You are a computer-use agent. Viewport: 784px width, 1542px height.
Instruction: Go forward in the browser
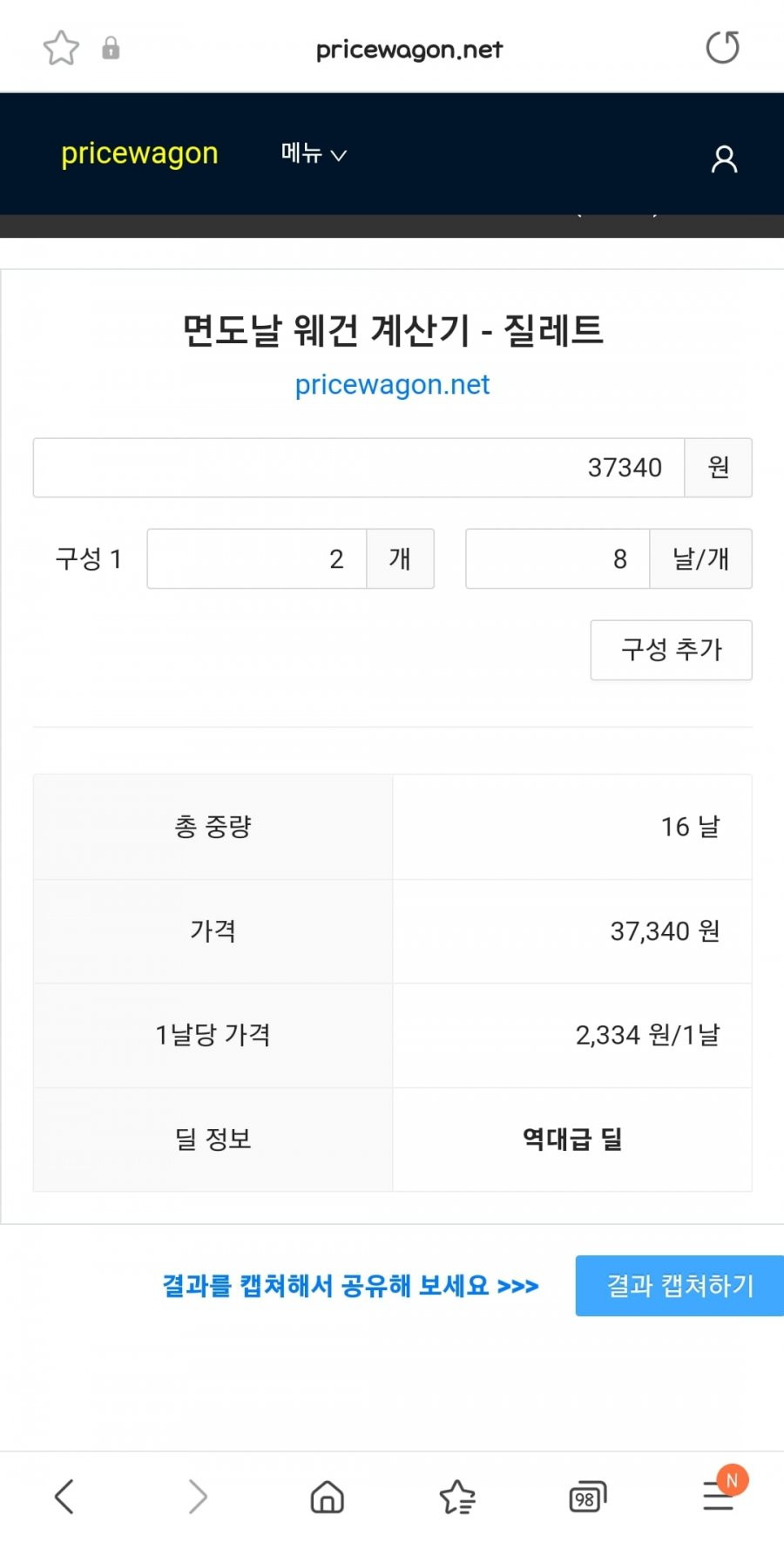pyautogui.click(x=198, y=1497)
